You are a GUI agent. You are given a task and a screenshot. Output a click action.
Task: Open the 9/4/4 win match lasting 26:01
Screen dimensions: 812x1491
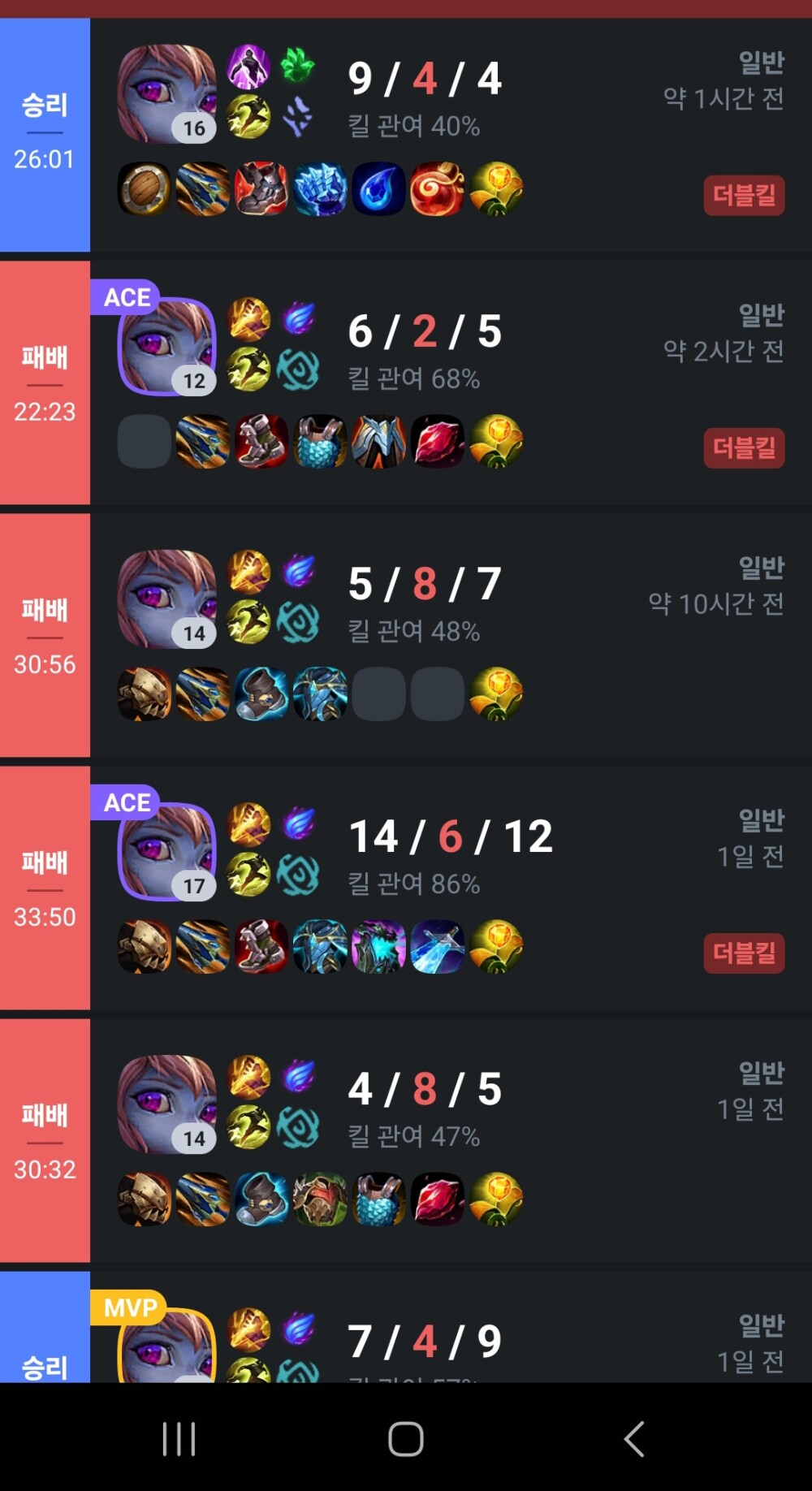click(406, 135)
